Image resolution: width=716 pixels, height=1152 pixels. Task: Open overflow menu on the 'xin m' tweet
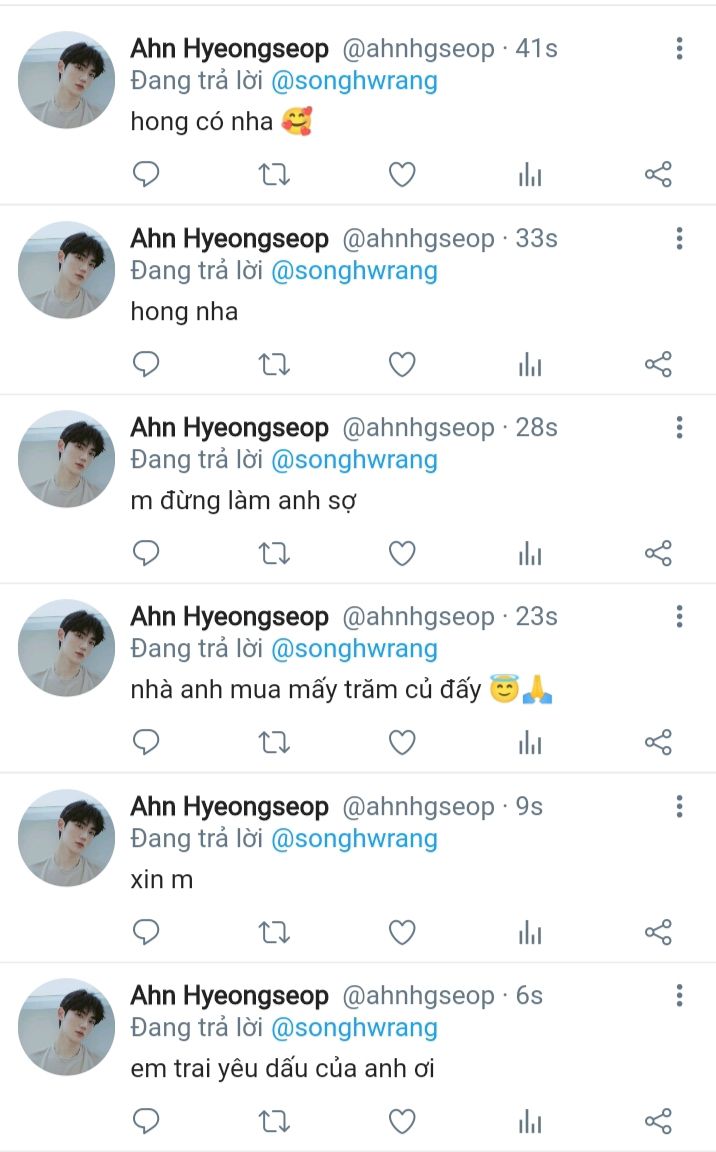[x=679, y=806]
